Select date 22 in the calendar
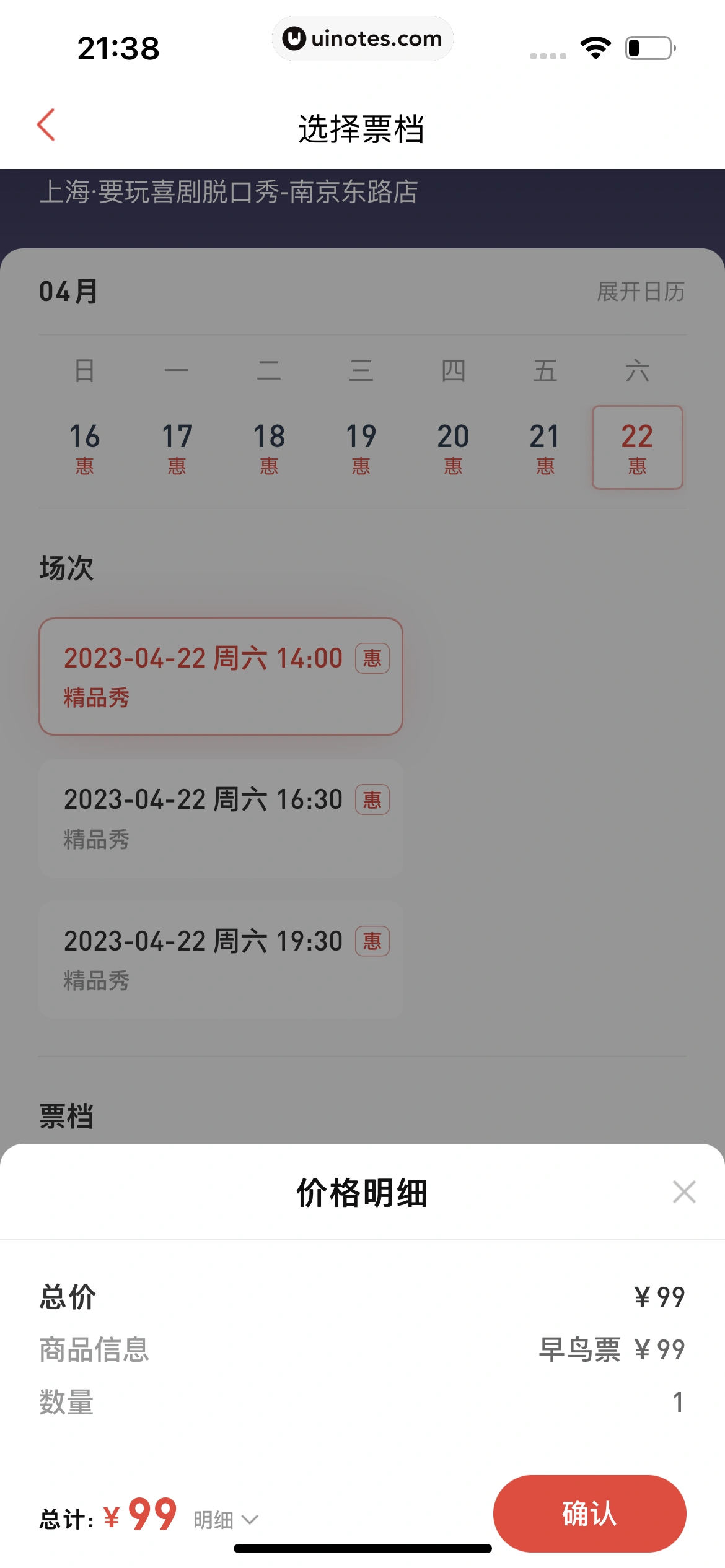This screenshot has width=725, height=1568. pos(637,447)
